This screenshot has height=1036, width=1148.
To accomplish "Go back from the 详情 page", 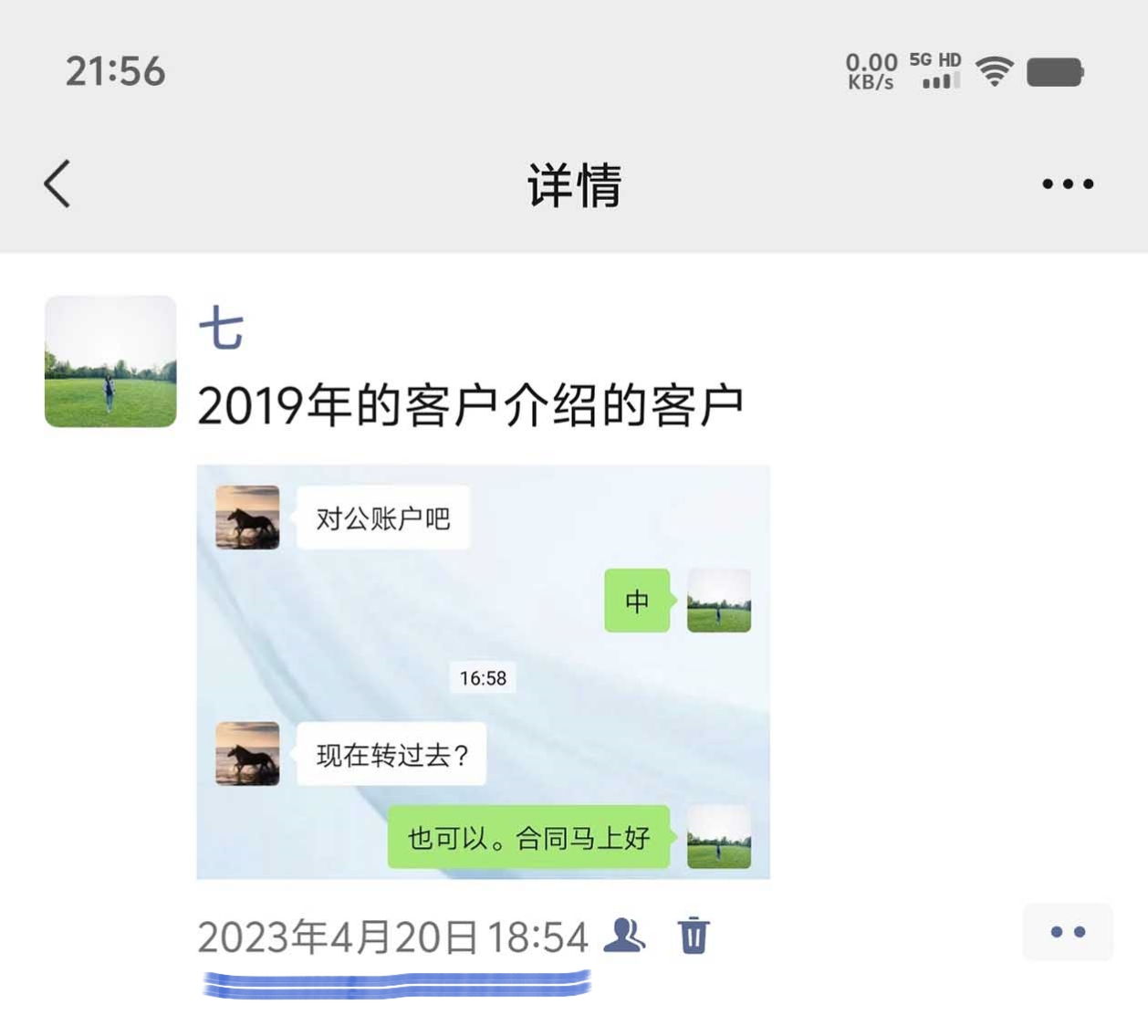I will [57, 183].
